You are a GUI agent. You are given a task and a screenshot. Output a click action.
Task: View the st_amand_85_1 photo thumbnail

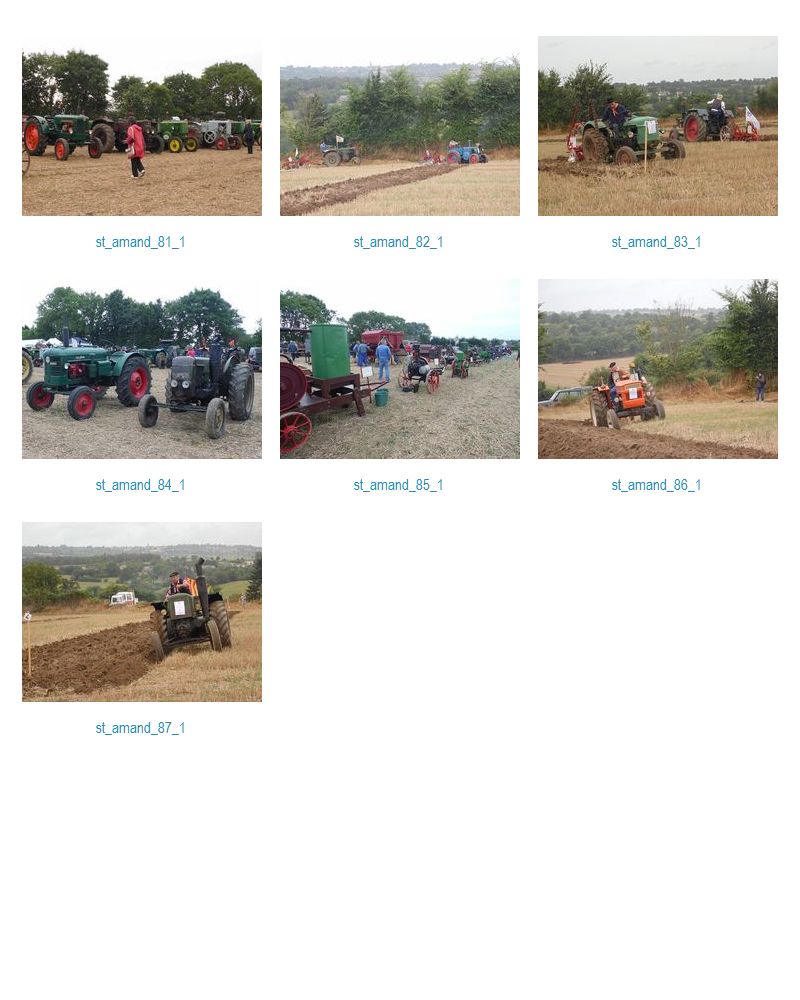pos(399,369)
